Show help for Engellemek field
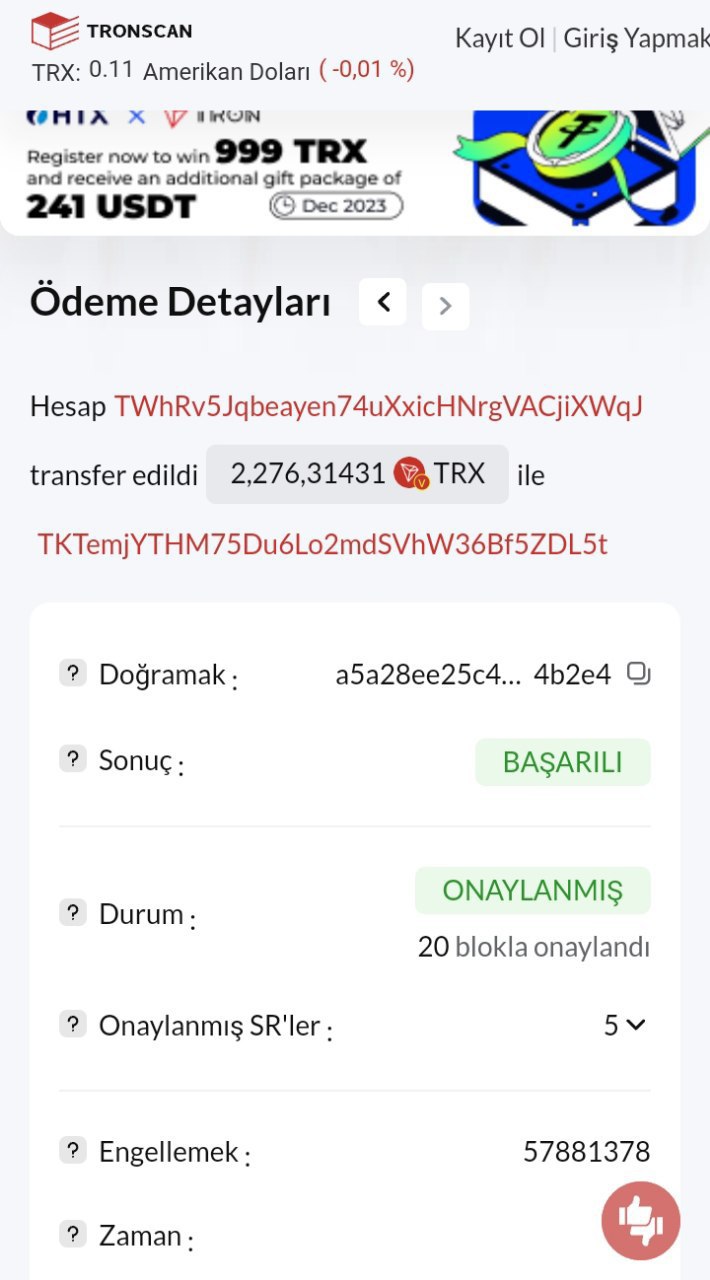This screenshot has height=1280, width=710. point(72,1150)
